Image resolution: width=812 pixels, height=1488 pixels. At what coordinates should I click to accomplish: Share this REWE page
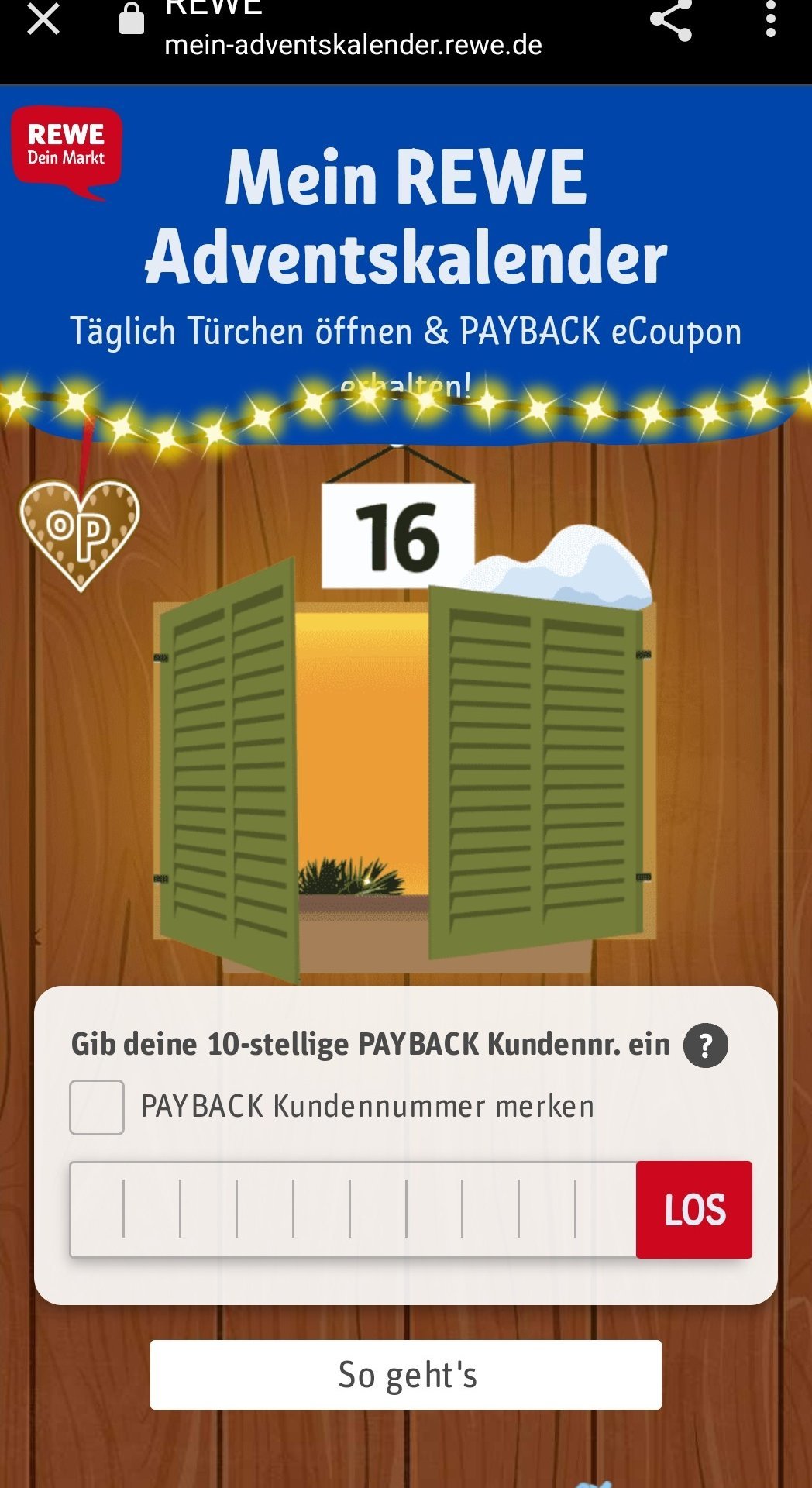point(671,19)
